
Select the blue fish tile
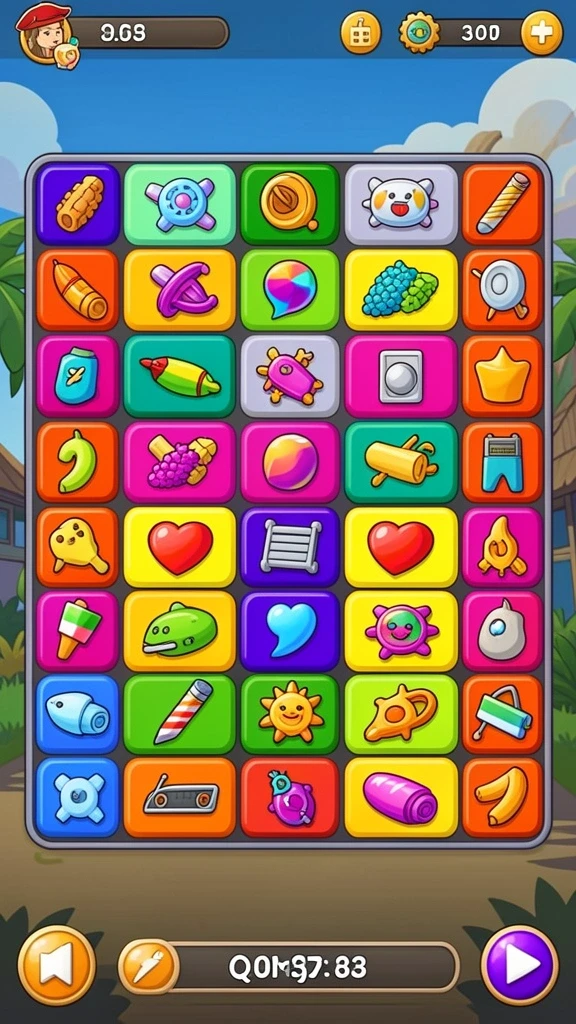tap(78, 715)
